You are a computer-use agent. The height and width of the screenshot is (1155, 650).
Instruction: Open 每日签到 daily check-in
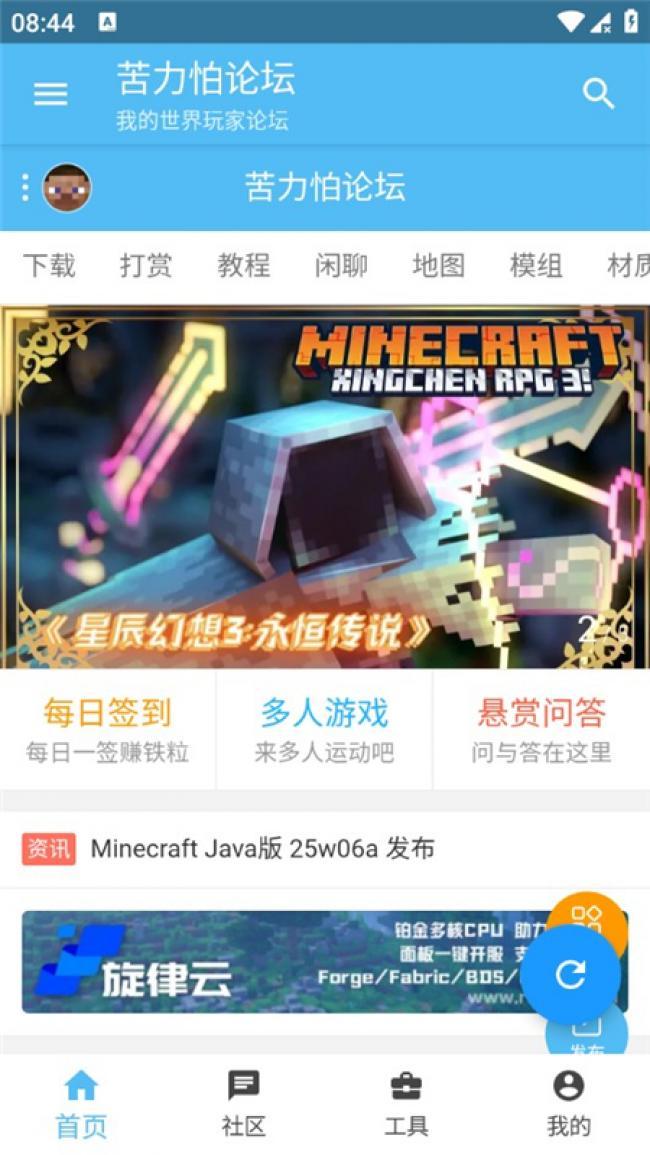(x=107, y=730)
